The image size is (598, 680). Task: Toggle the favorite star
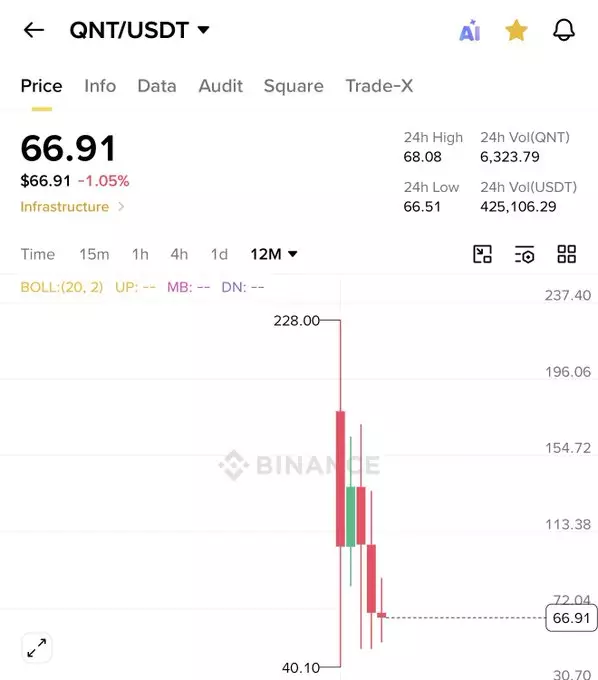tap(516, 30)
